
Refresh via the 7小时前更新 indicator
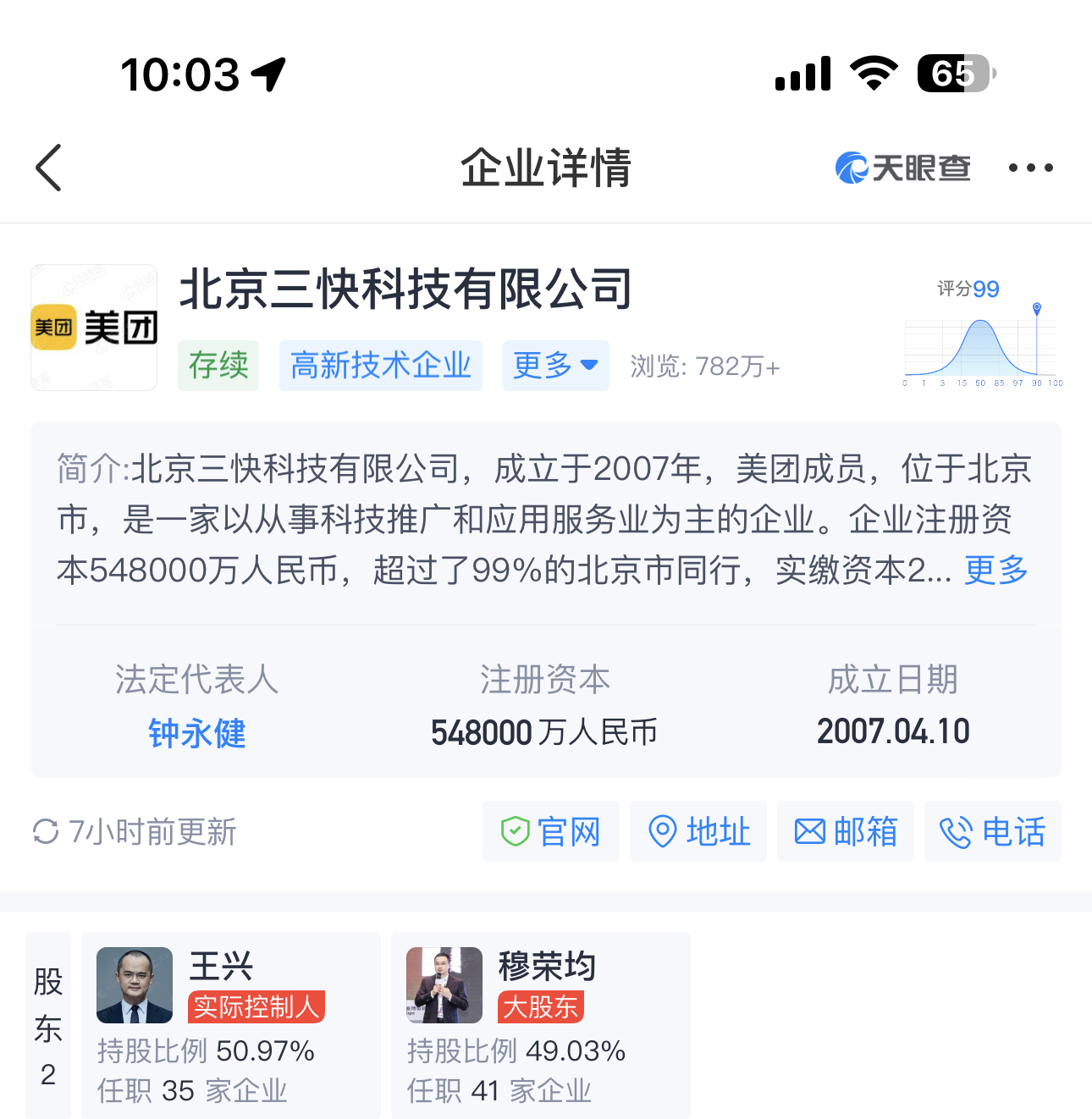pos(134,831)
